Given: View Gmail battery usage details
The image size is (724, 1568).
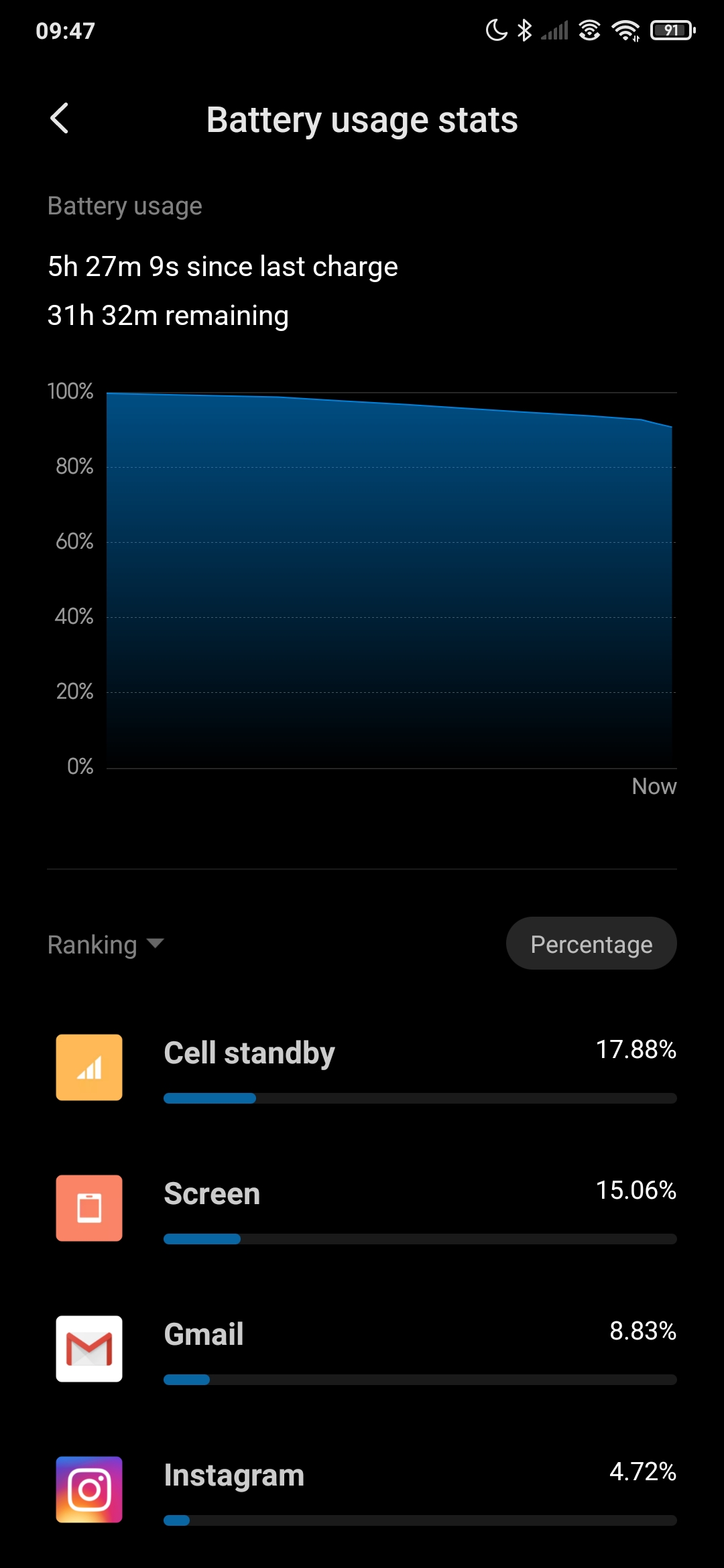Looking at the screenshot, I should click(x=362, y=1349).
